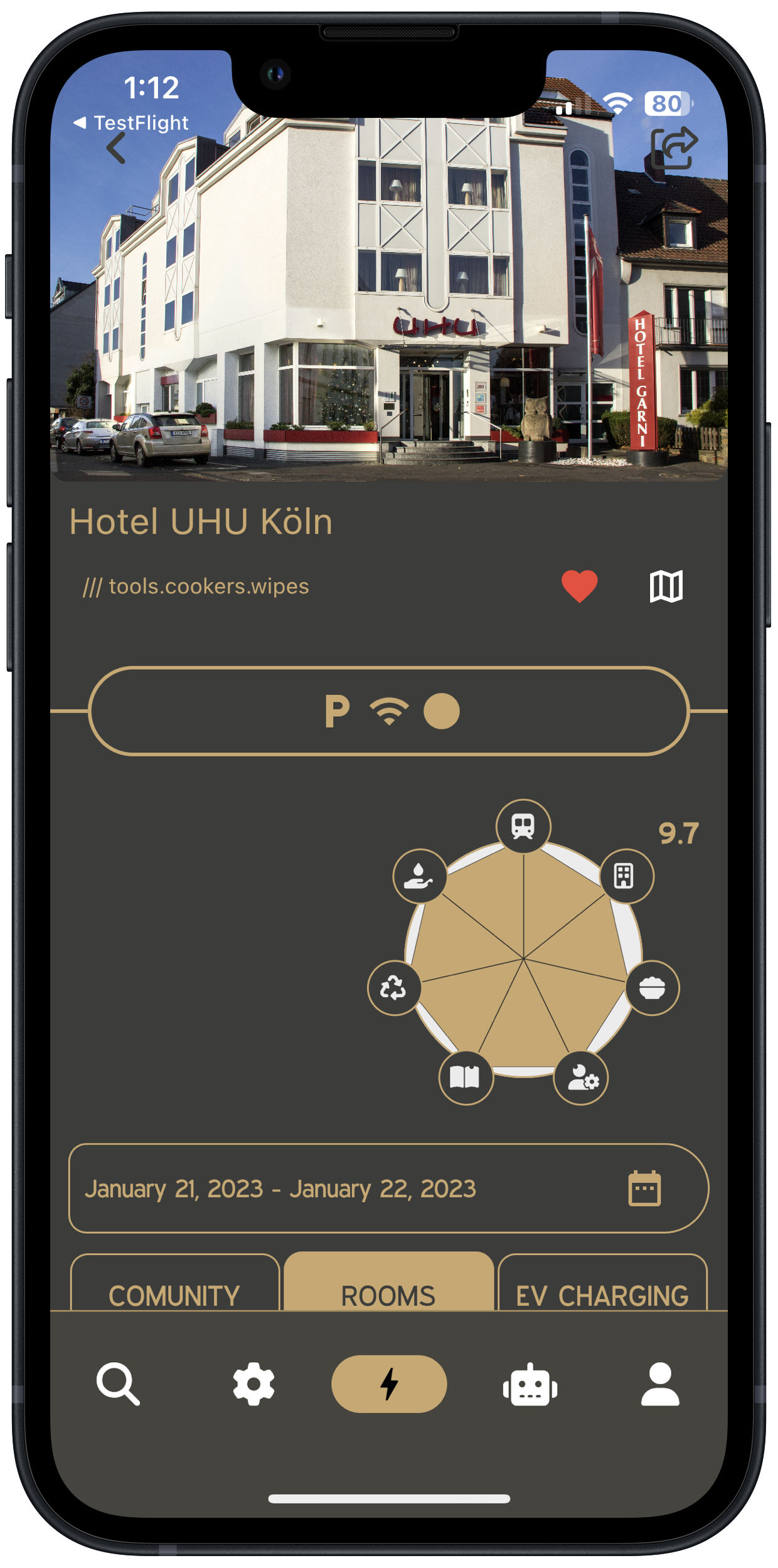Open the map view icon

tap(666, 586)
